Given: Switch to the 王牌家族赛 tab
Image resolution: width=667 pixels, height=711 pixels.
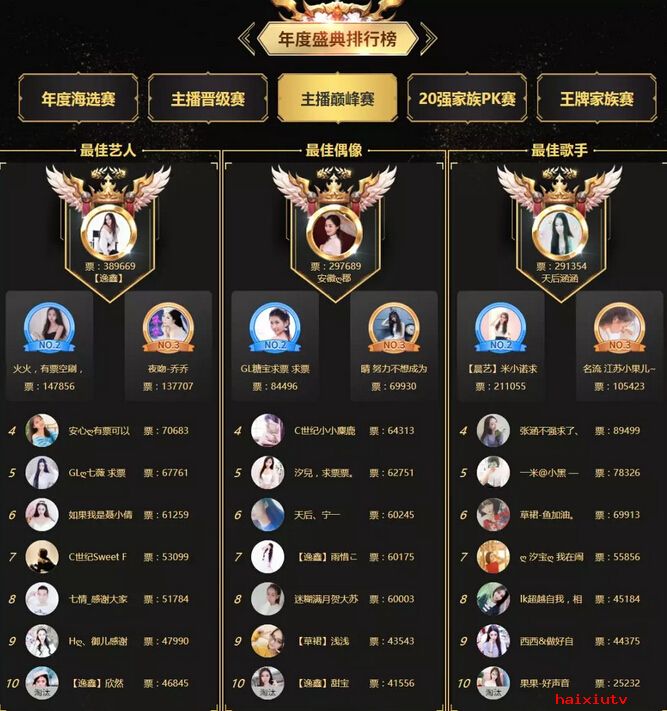Looking at the screenshot, I should [x=596, y=99].
